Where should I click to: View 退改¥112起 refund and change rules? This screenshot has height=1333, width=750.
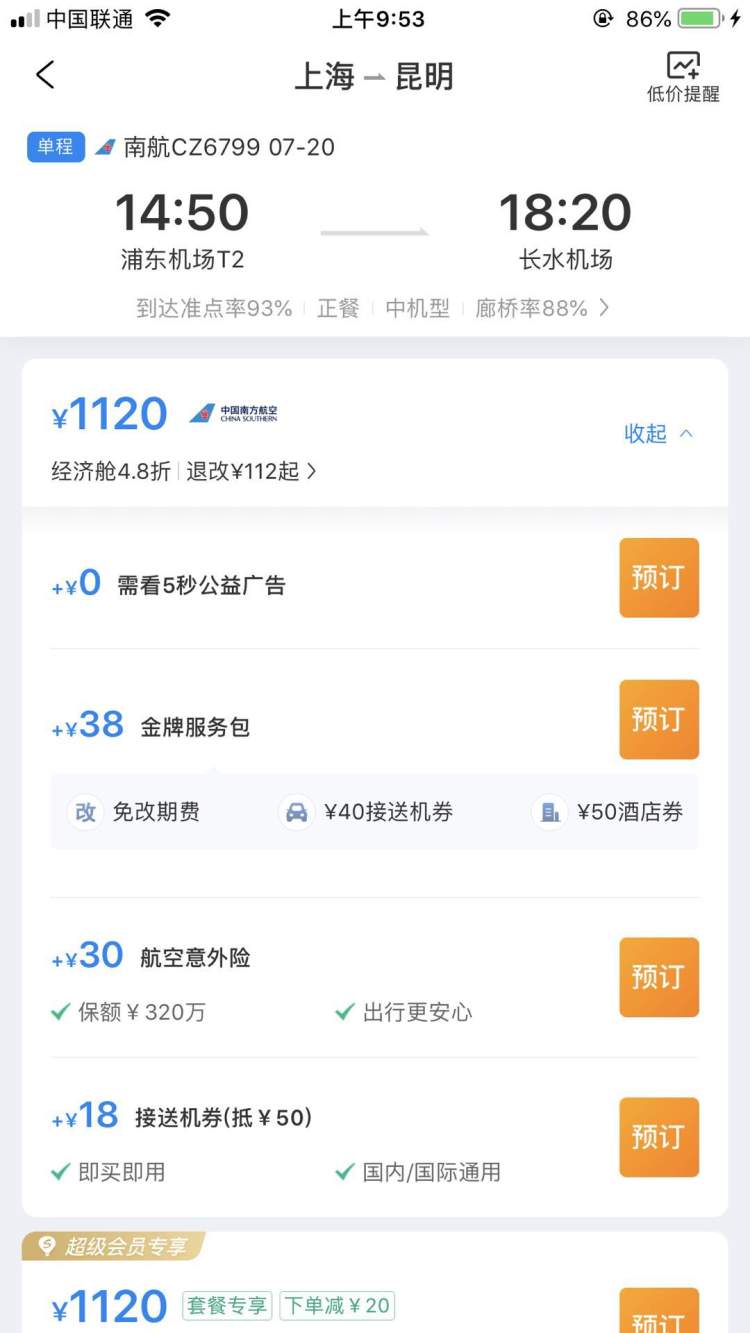coord(251,471)
